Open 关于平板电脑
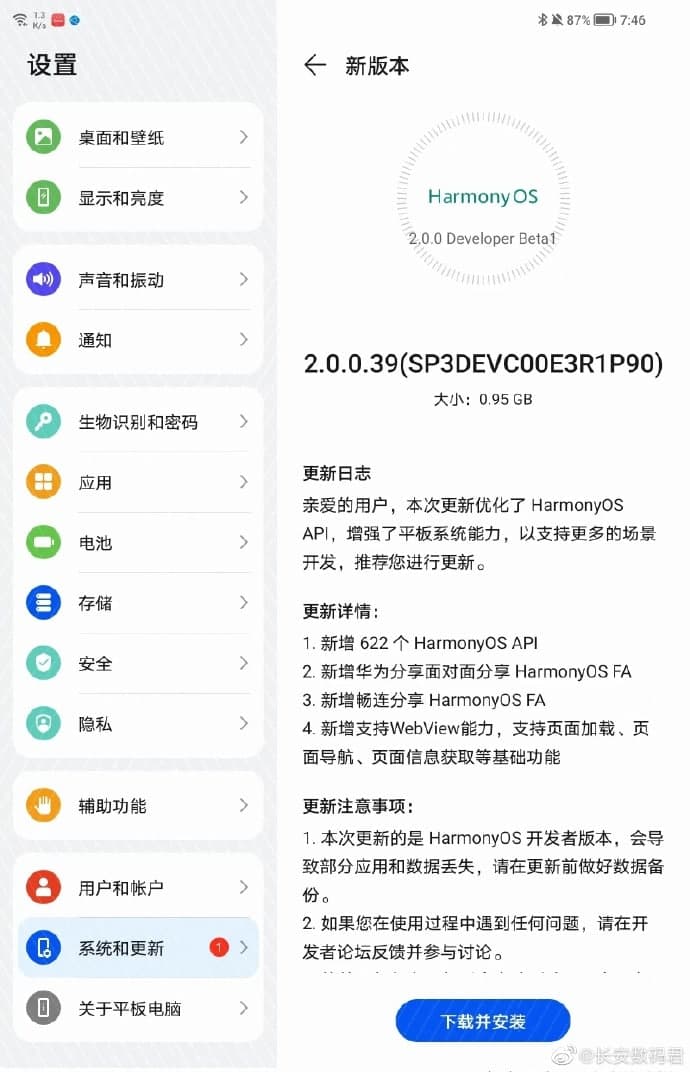 pyautogui.click(x=138, y=1008)
